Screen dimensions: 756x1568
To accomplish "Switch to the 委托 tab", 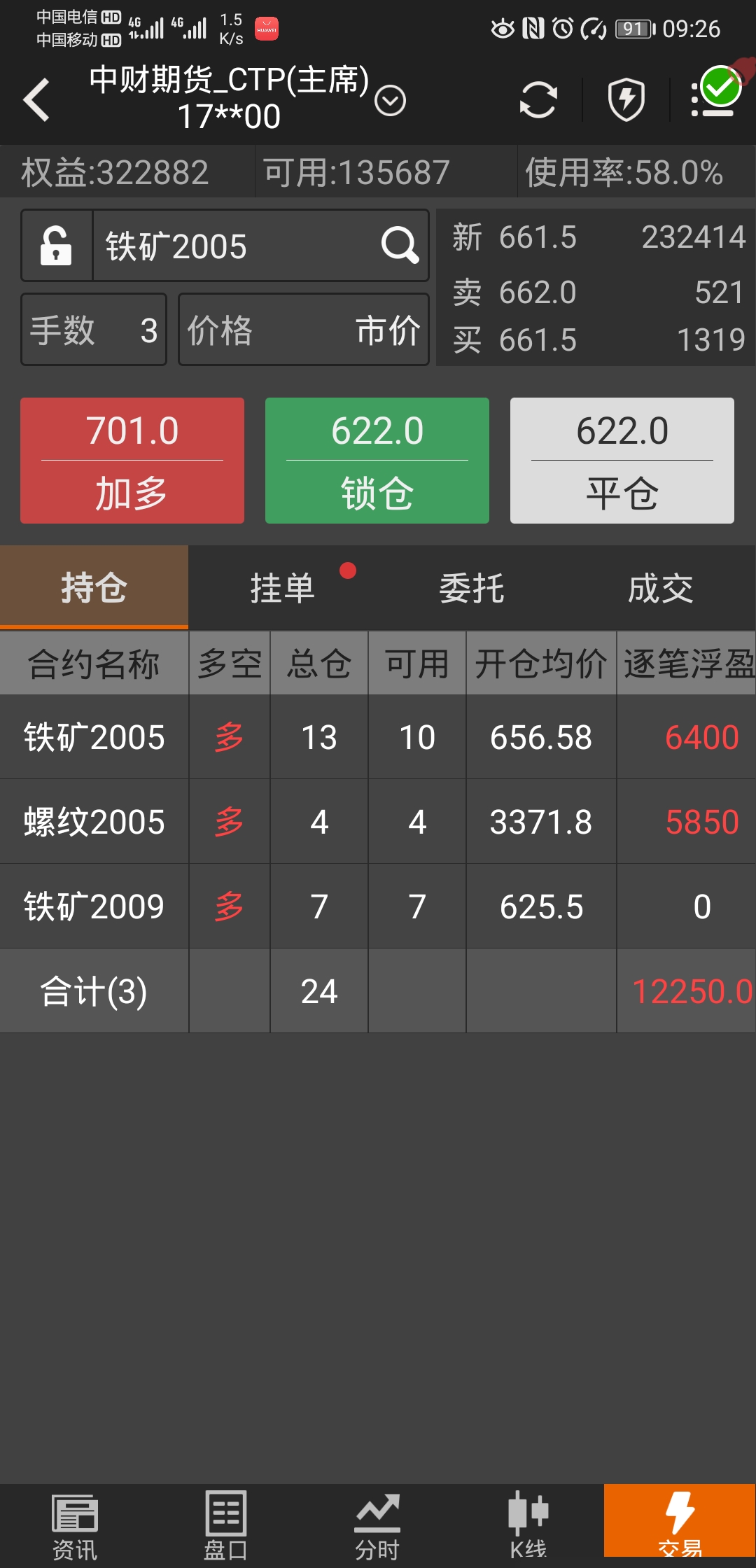I will (472, 588).
